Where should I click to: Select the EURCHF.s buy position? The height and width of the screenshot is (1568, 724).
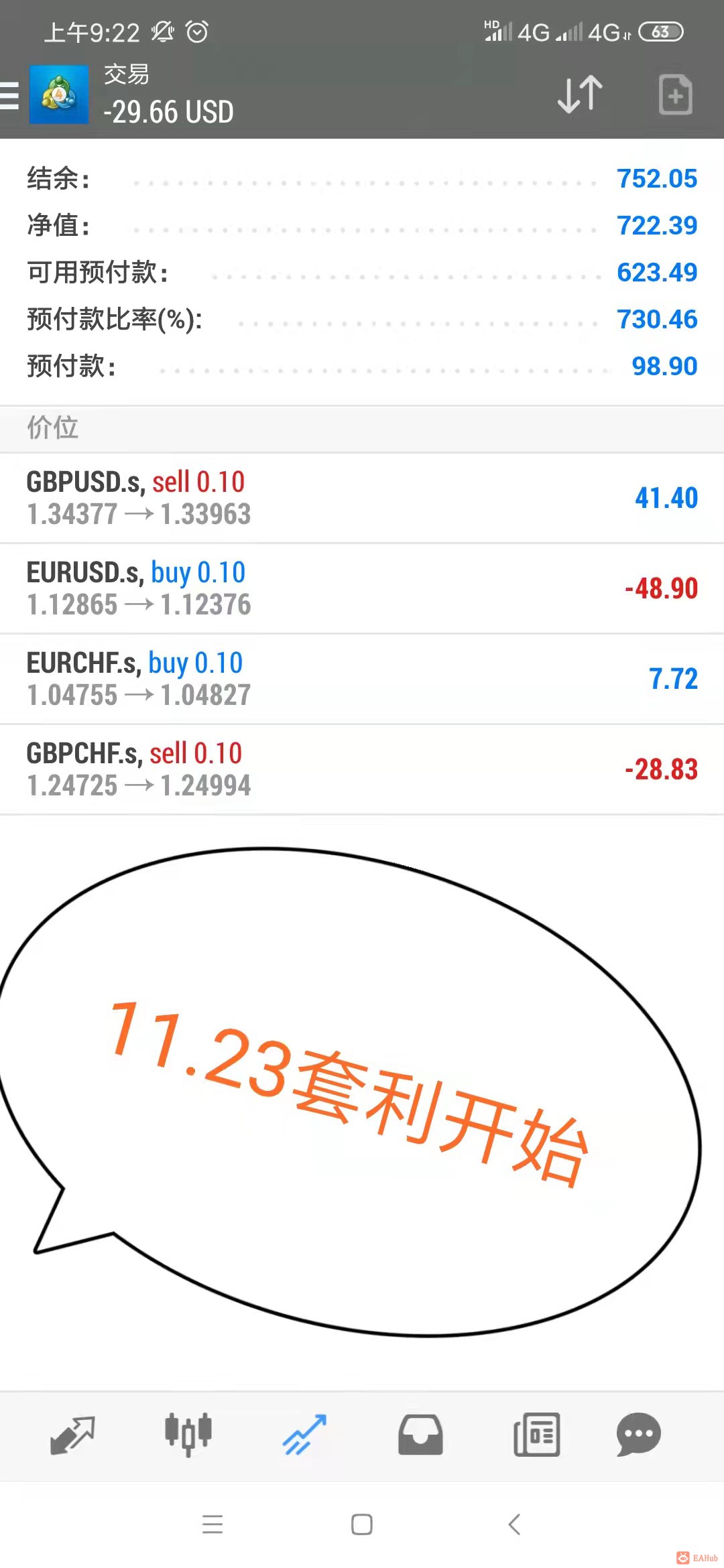click(x=362, y=679)
